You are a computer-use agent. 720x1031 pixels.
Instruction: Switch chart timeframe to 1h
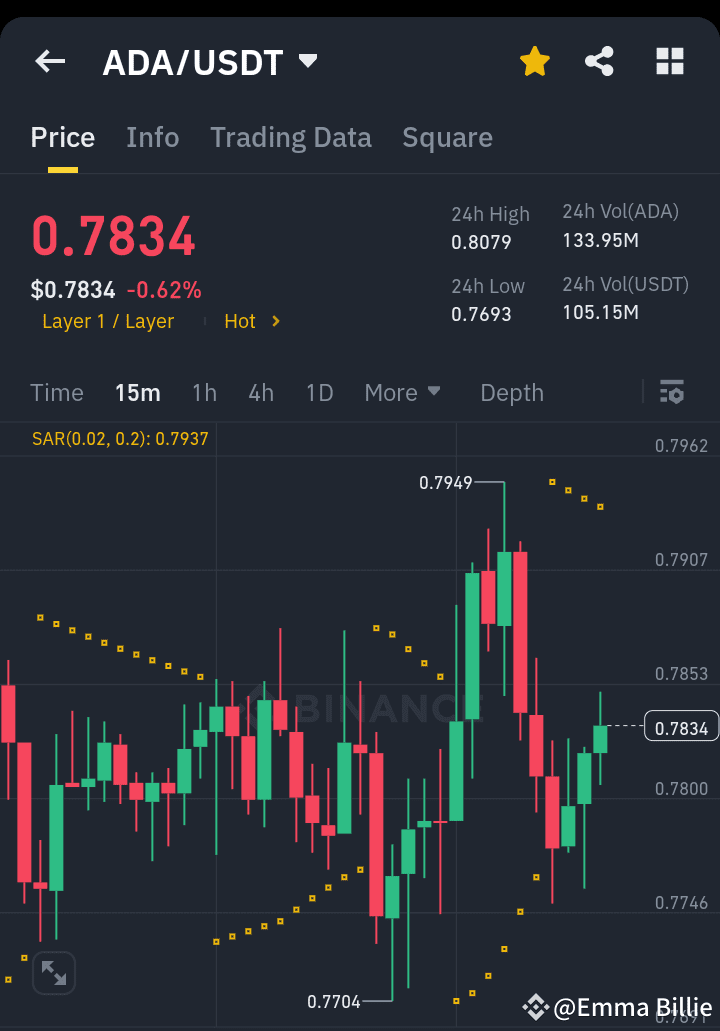coord(204,392)
